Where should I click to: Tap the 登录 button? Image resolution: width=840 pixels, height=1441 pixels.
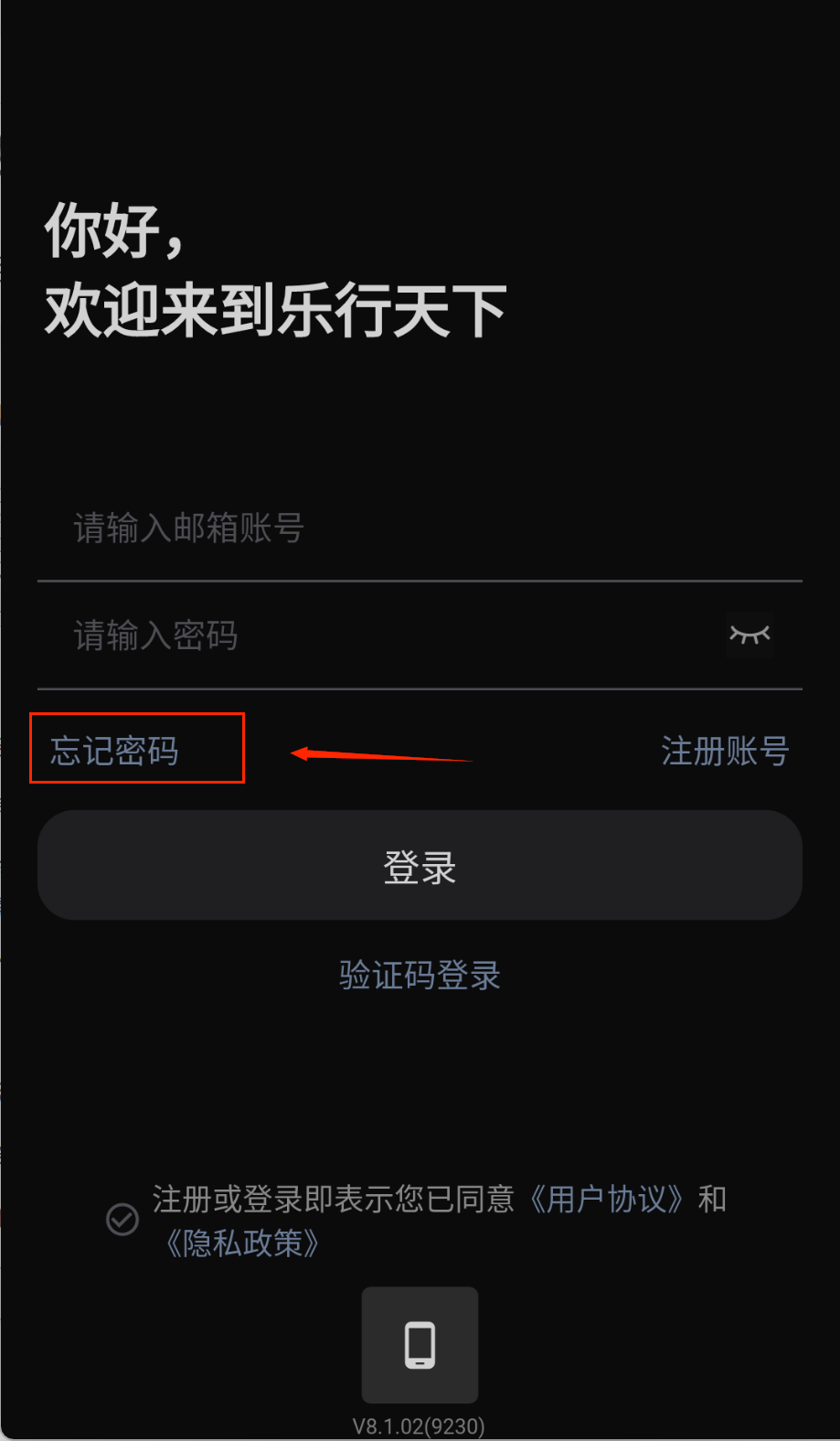point(420,866)
